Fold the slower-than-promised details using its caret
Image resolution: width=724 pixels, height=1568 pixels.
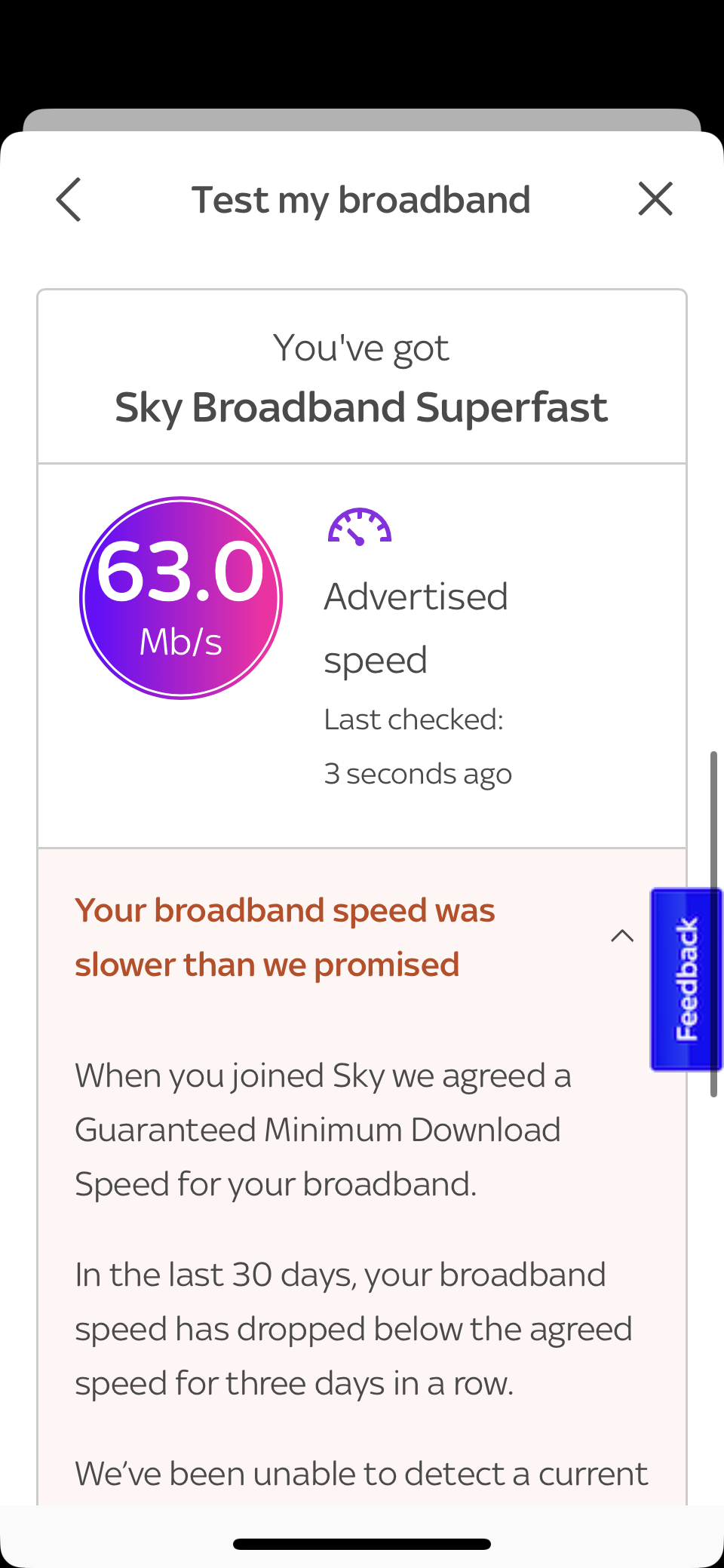click(623, 935)
